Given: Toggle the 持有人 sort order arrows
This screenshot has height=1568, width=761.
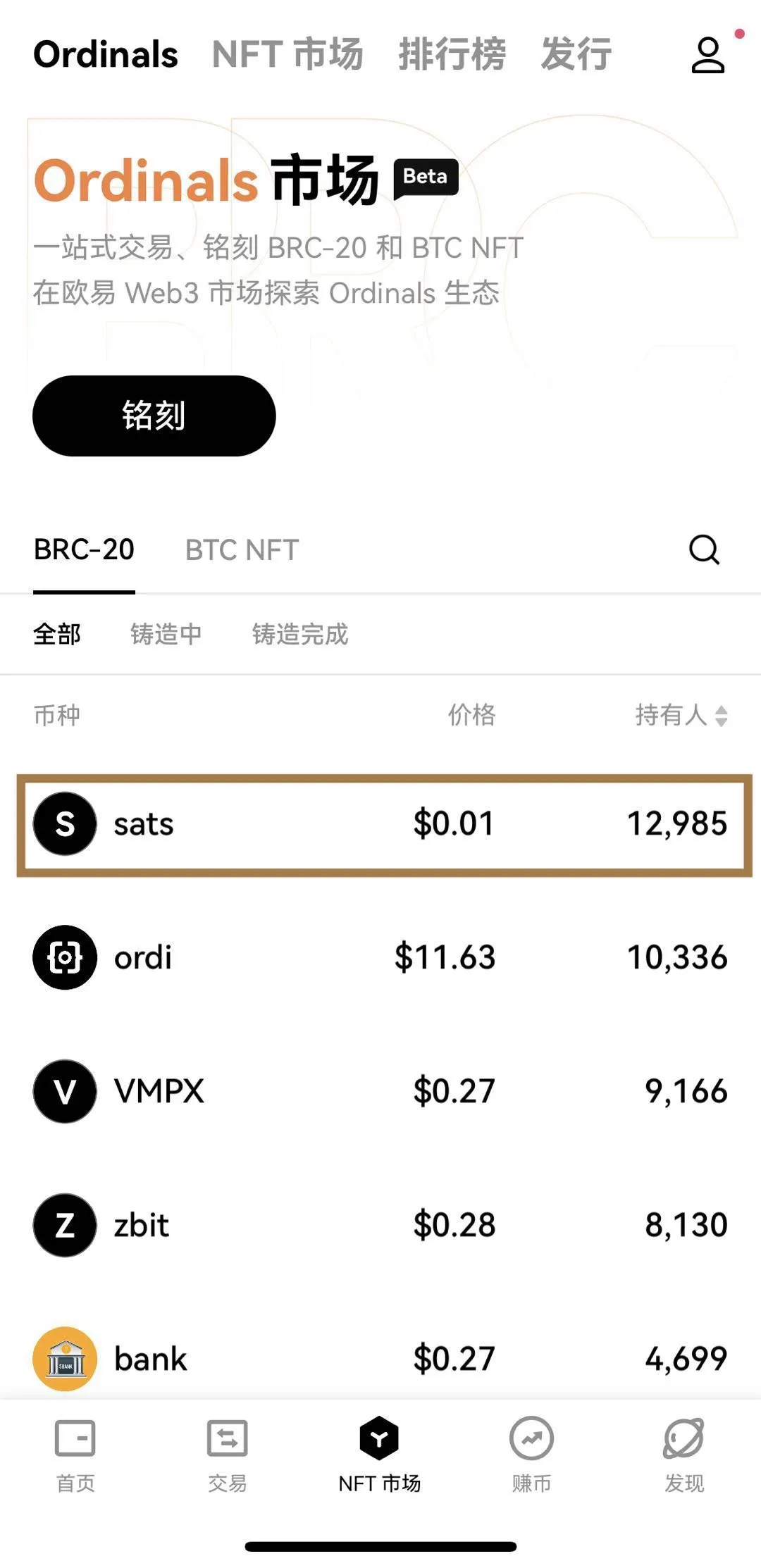Looking at the screenshot, I should [722, 716].
